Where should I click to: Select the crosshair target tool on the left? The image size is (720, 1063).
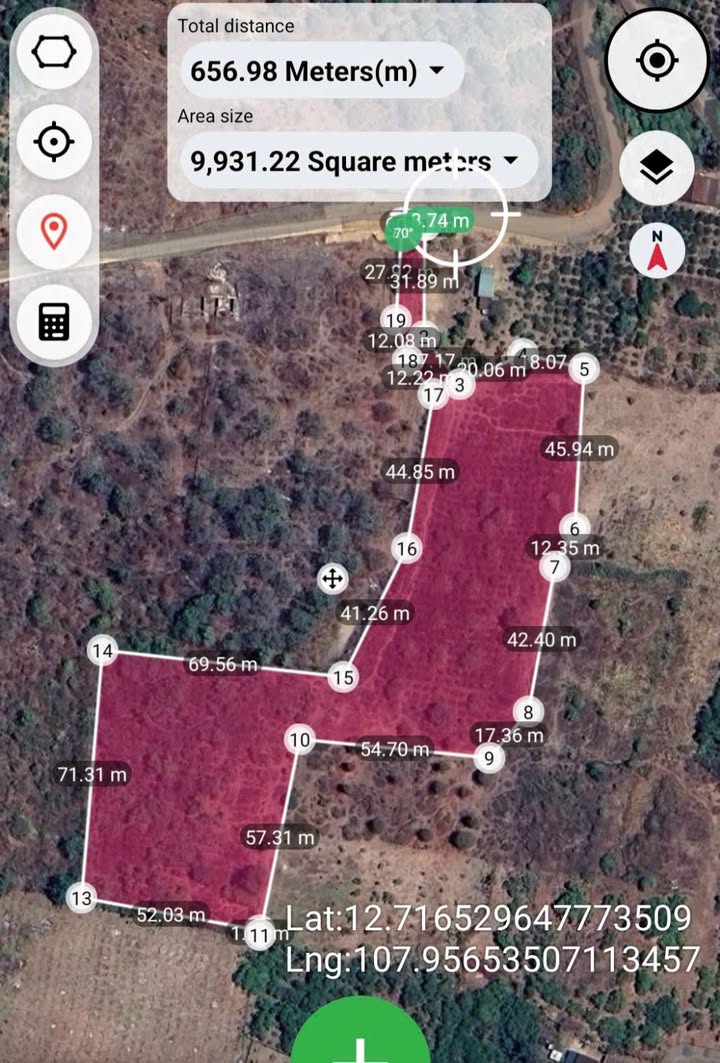pyautogui.click(x=54, y=143)
